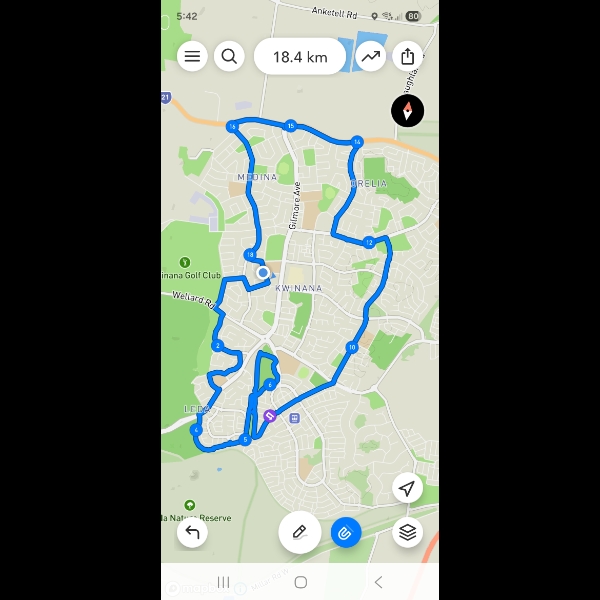Center map on my location

click(407, 488)
